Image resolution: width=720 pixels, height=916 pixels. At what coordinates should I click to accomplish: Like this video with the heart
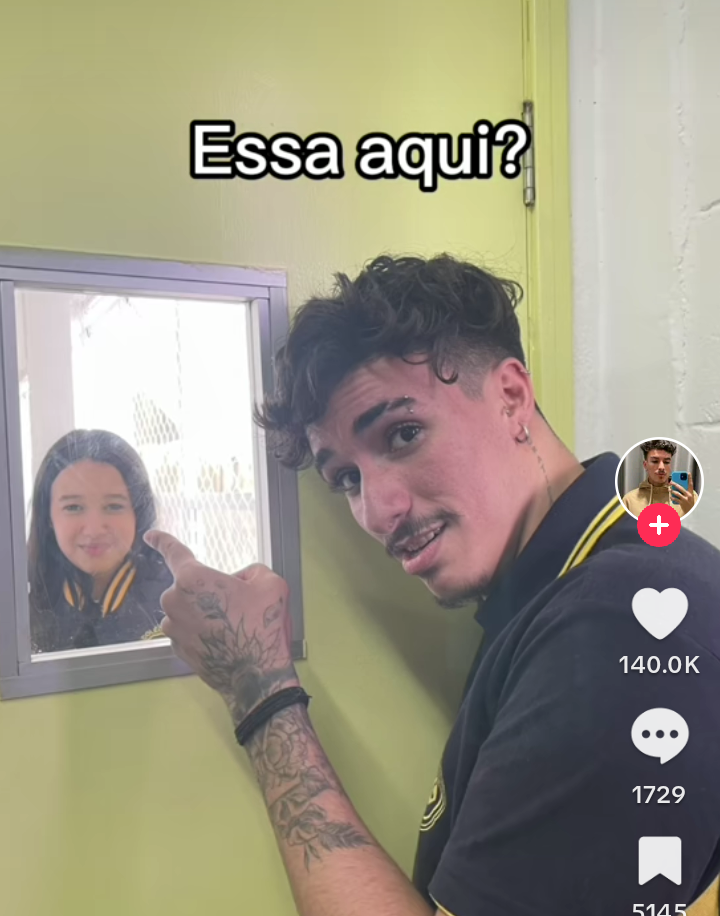pyautogui.click(x=660, y=613)
